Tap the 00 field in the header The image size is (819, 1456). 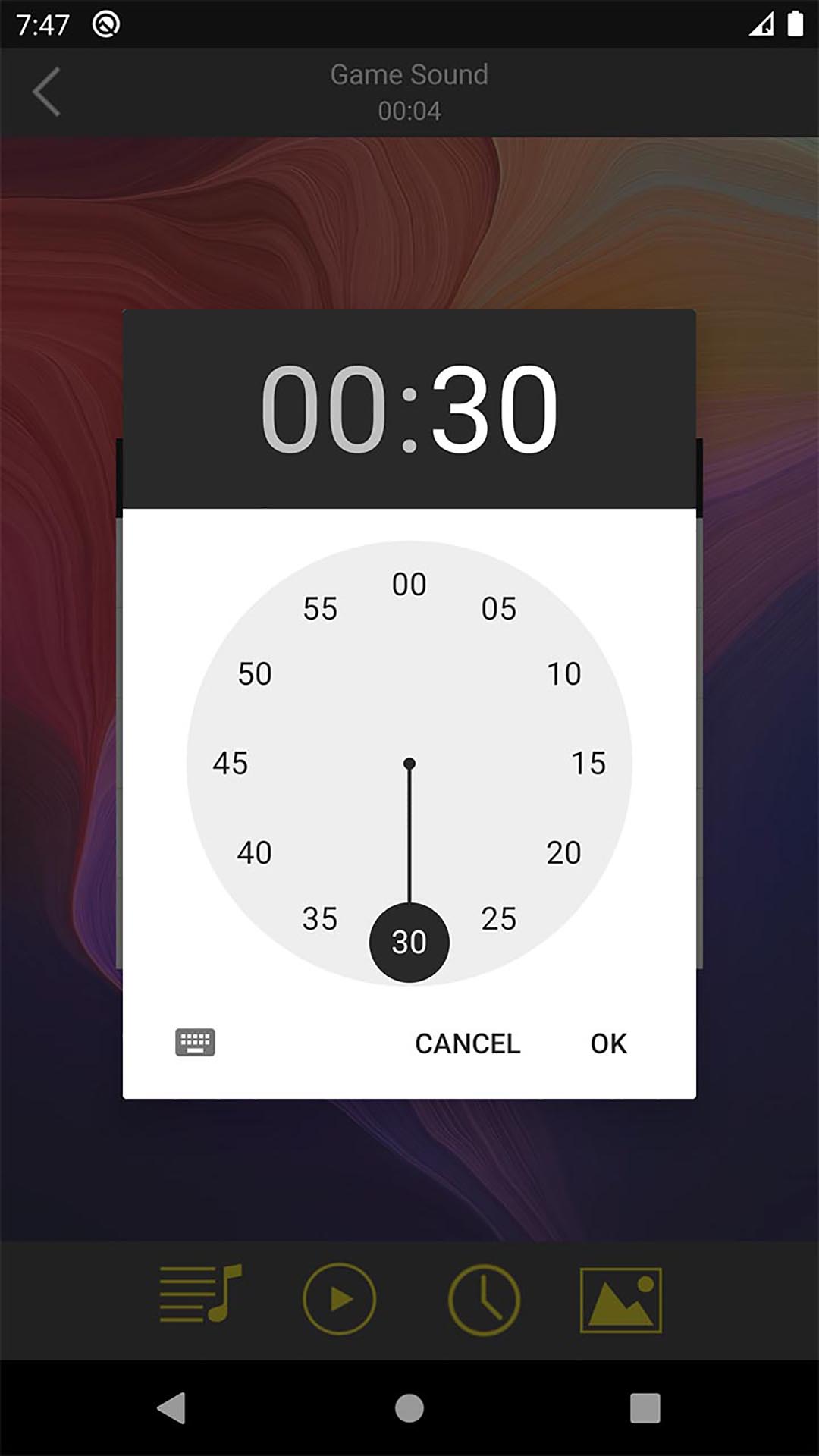click(x=324, y=408)
